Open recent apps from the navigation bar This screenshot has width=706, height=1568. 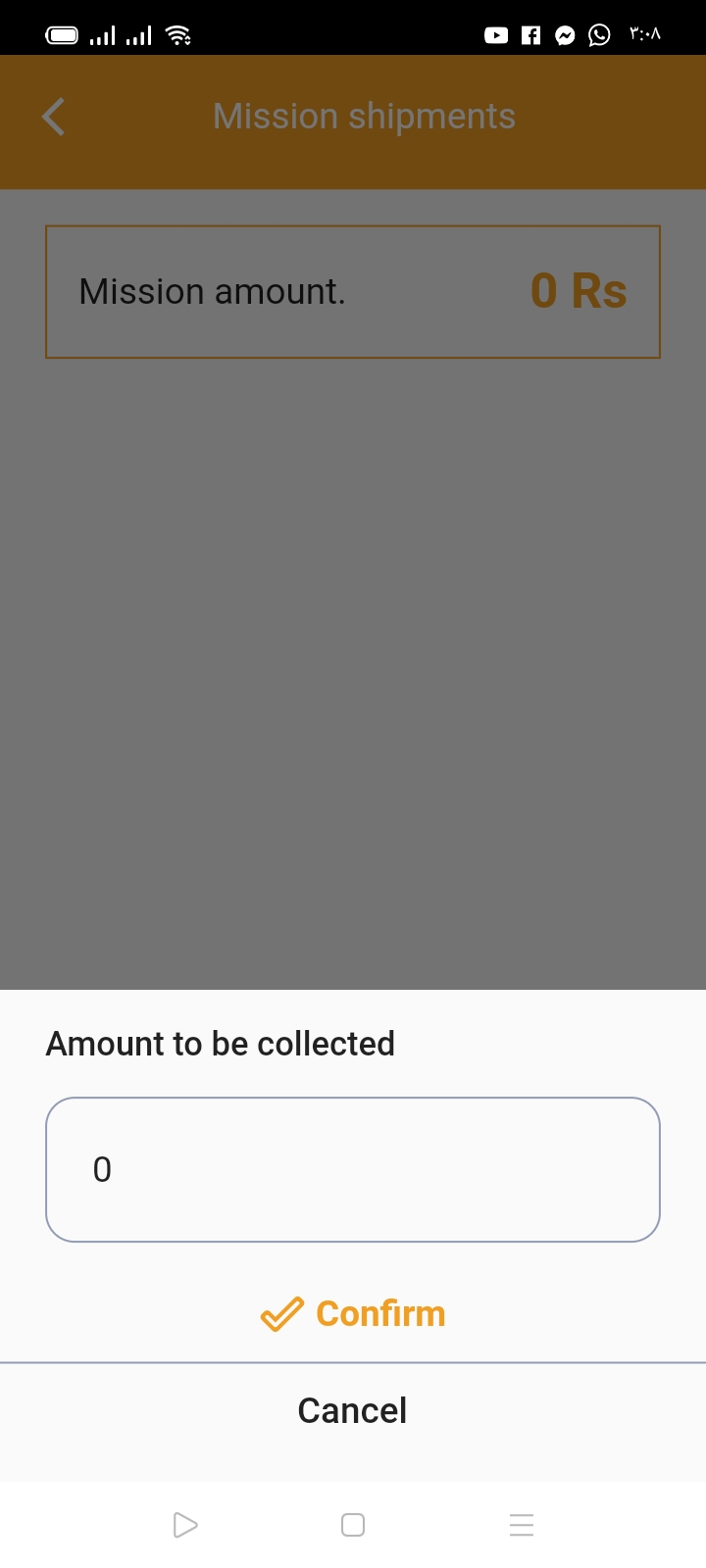tap(522, 1525)
